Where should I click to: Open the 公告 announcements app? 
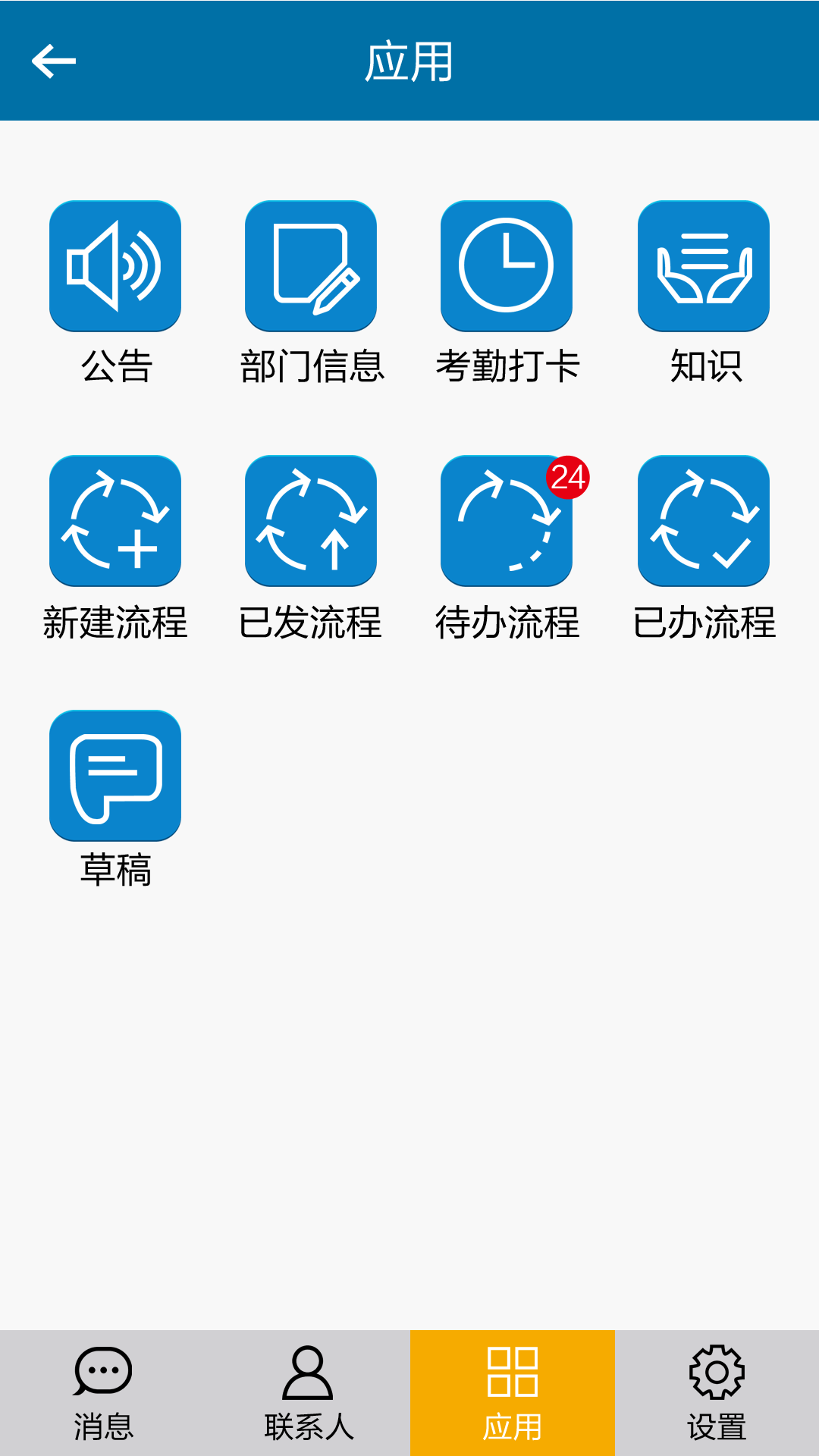115,266
